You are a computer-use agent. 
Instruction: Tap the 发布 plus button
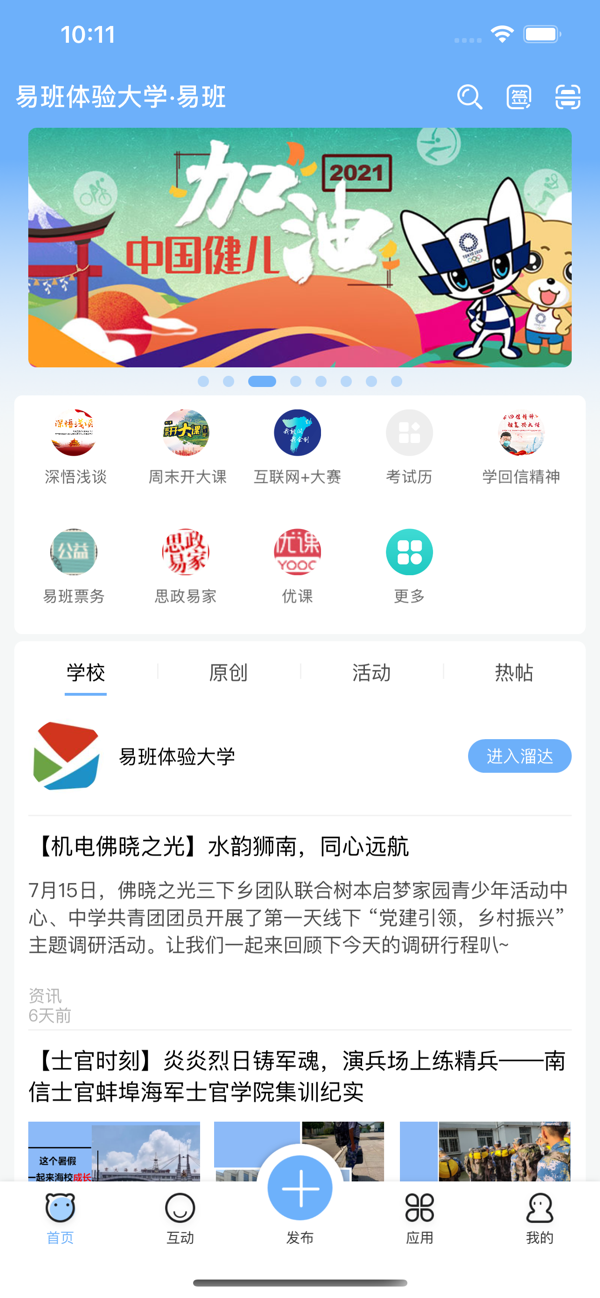tap(300, 1190)
